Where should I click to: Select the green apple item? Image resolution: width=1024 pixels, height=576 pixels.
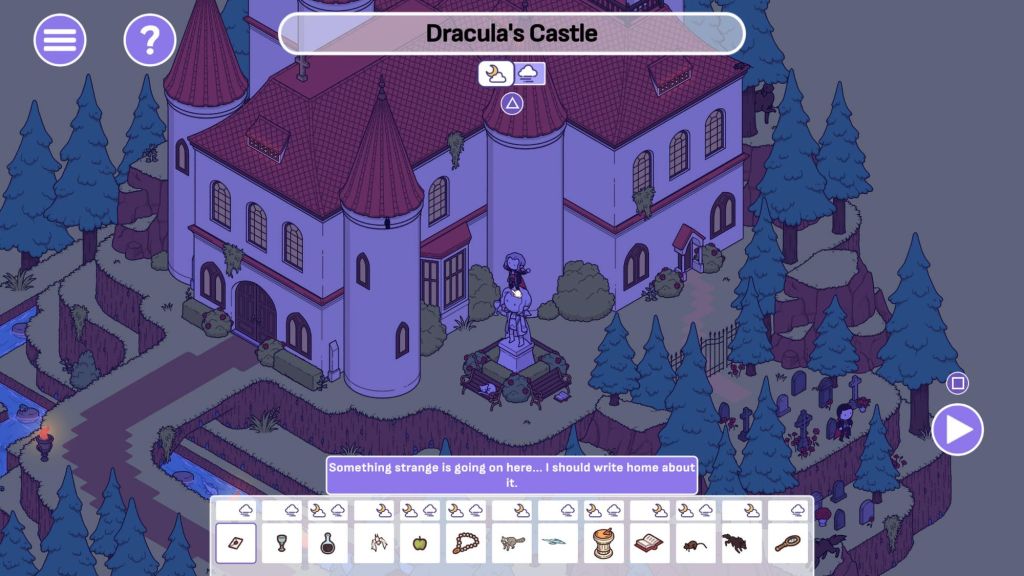click(x=420, y=543)
